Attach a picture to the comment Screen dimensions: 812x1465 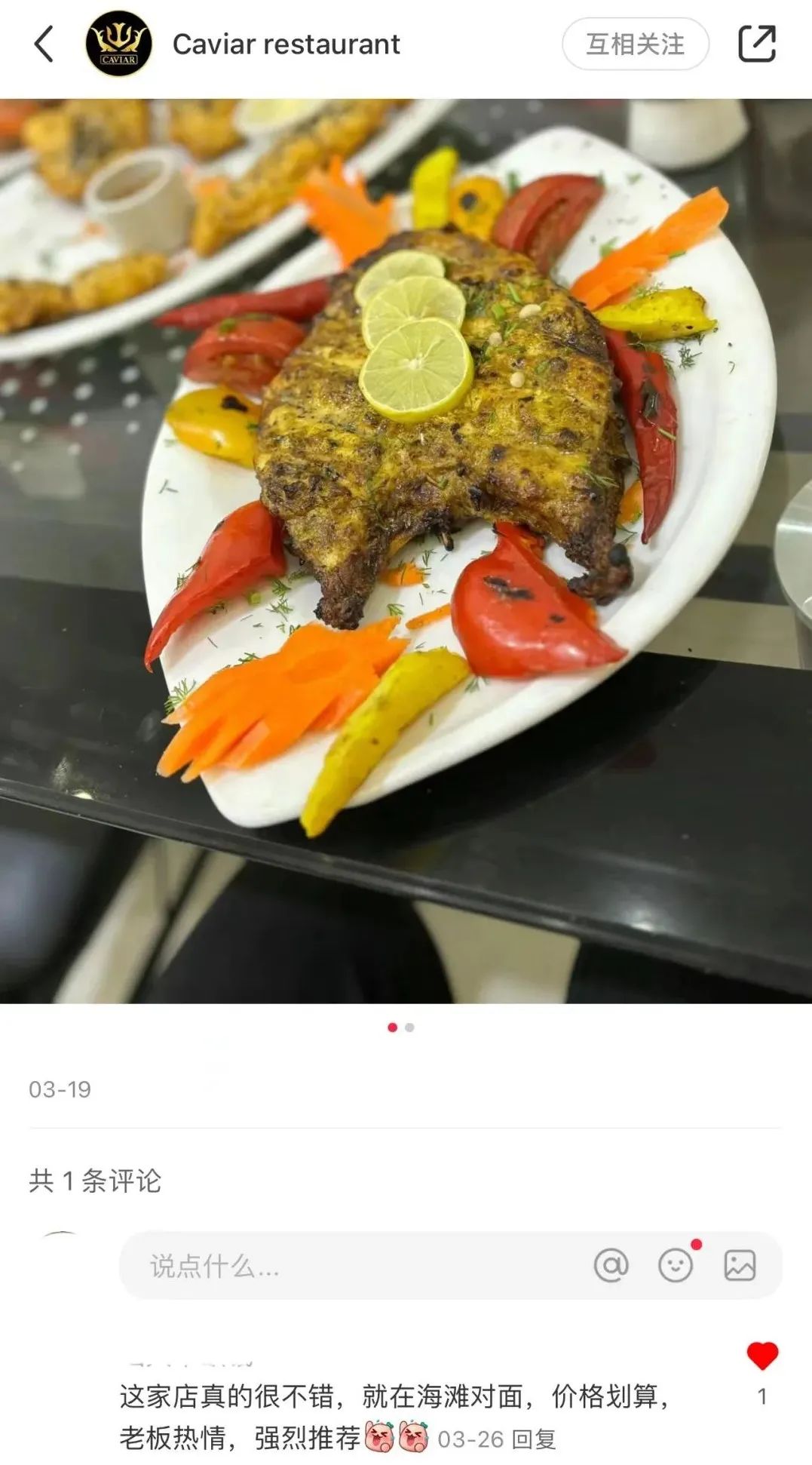(x=740, y=1265)
